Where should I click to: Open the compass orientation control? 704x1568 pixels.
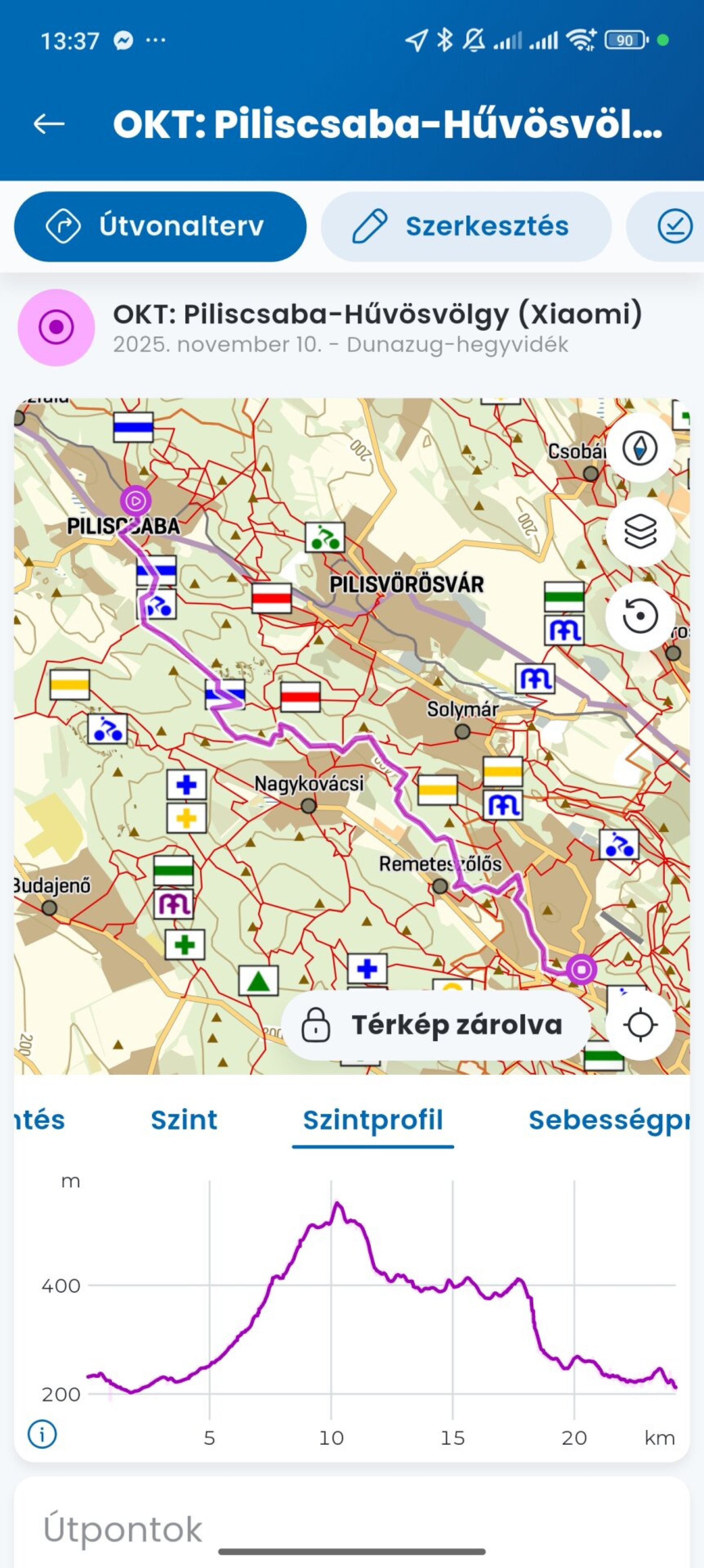click(639, 448)
